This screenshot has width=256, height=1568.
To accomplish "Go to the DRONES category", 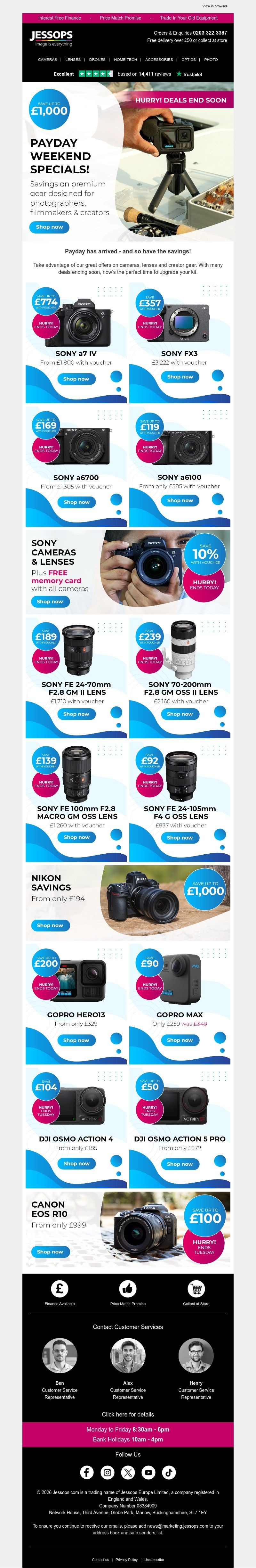I will click(97, 60).
